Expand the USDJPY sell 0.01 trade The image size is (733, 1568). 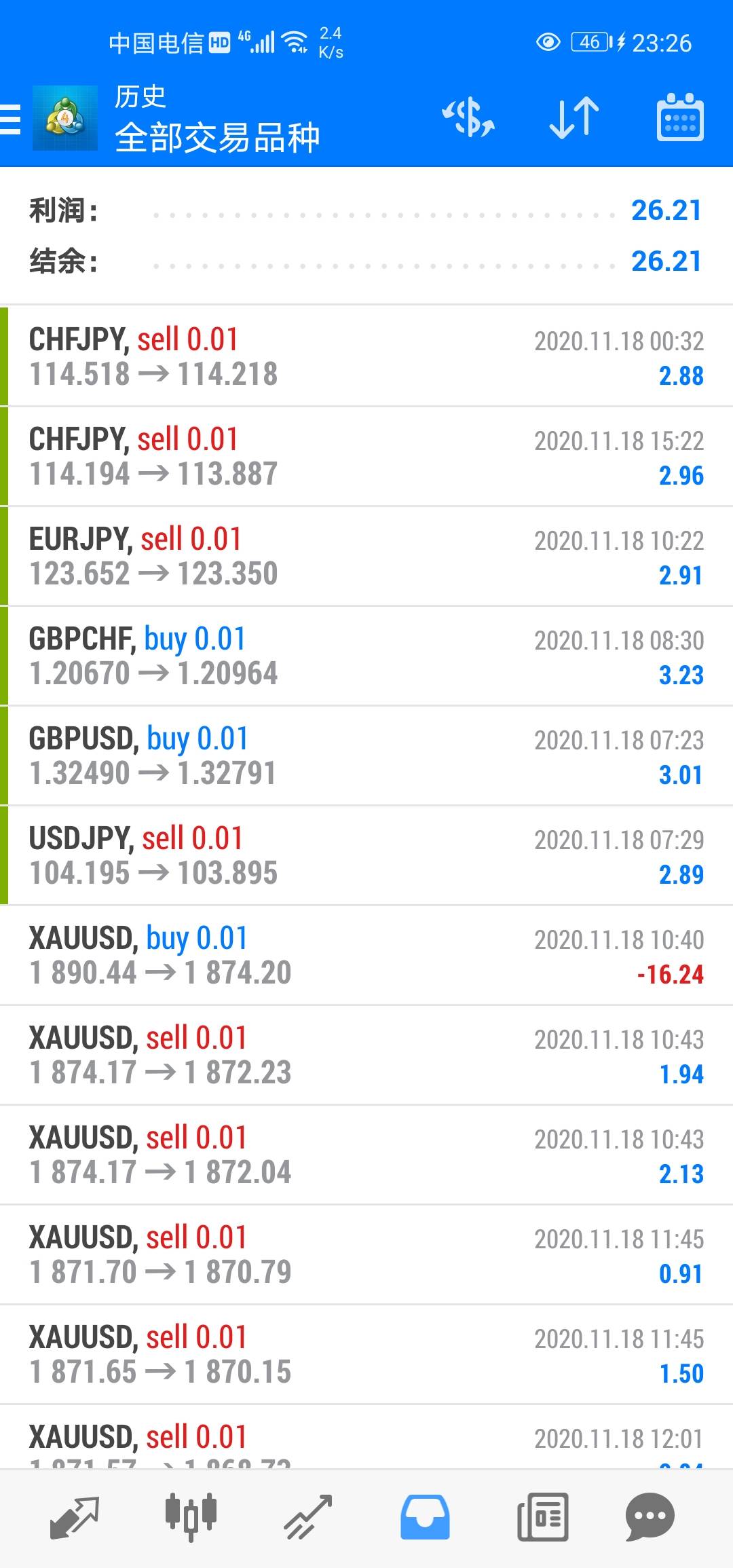(x=366, y=855)
